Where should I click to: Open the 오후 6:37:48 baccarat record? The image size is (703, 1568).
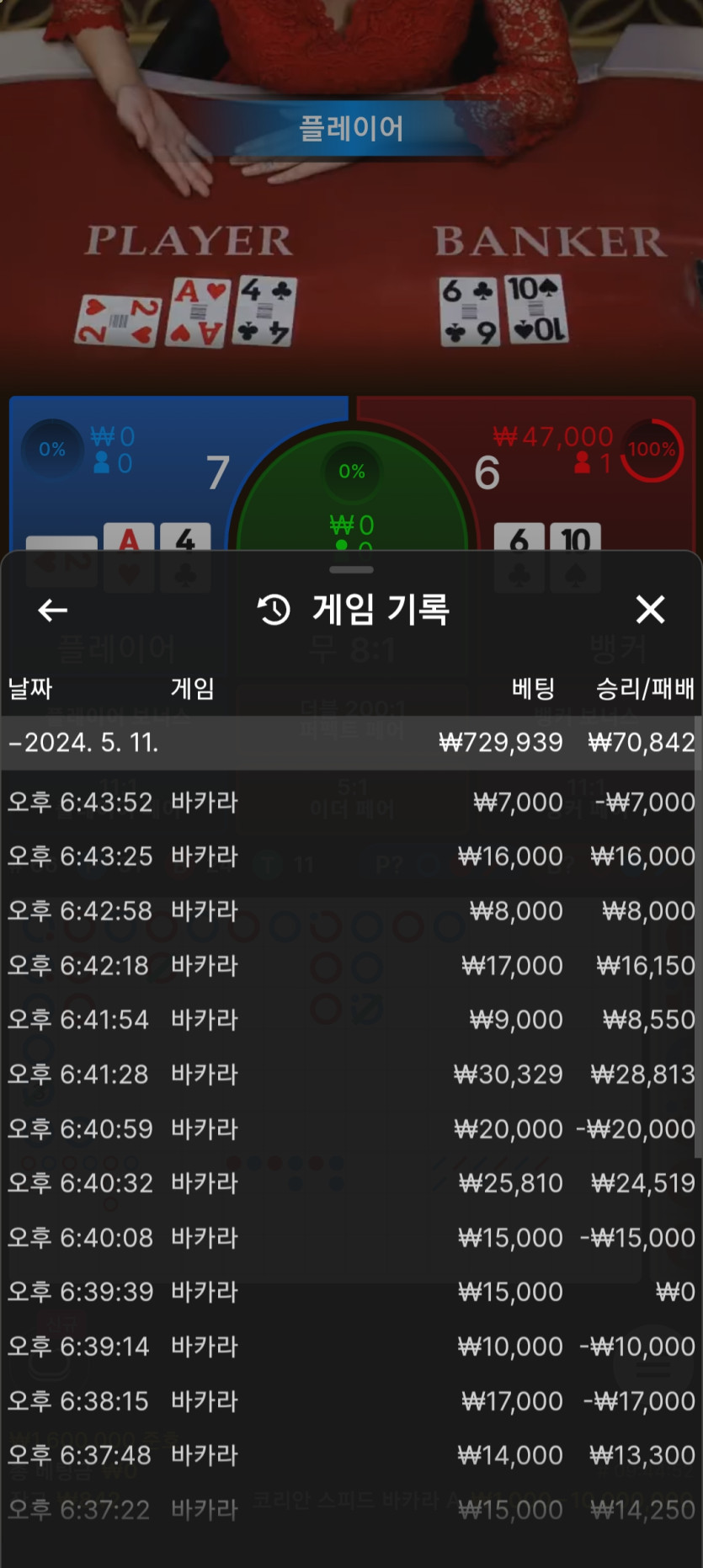click(351, 1454)
